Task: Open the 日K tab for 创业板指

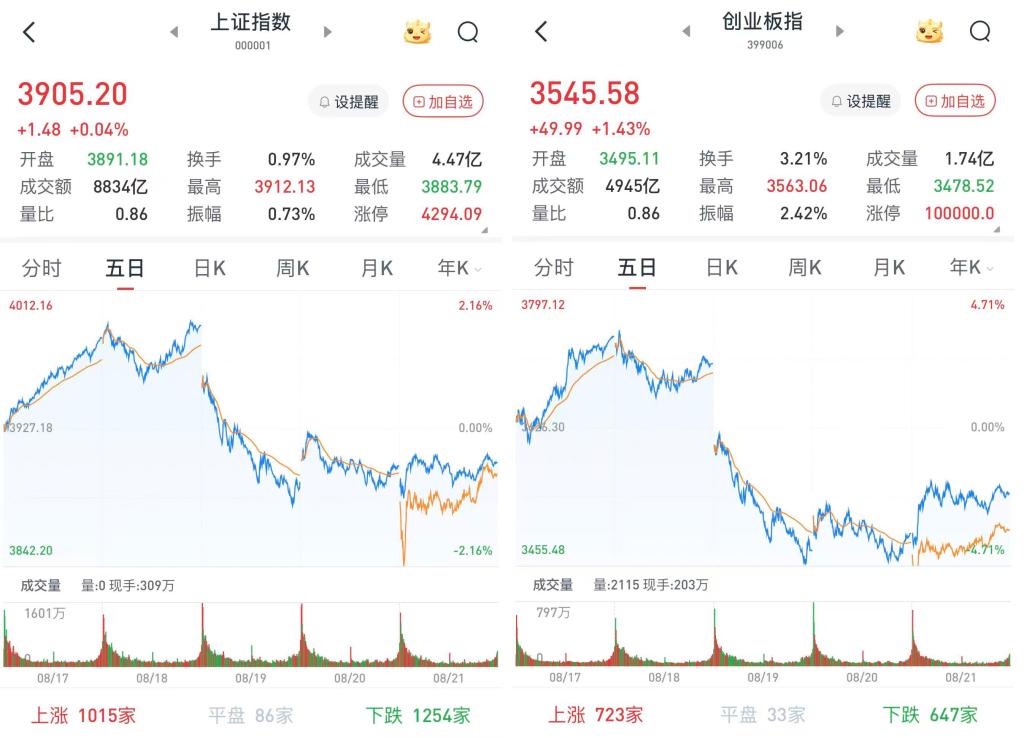Action: click(722, 267)
